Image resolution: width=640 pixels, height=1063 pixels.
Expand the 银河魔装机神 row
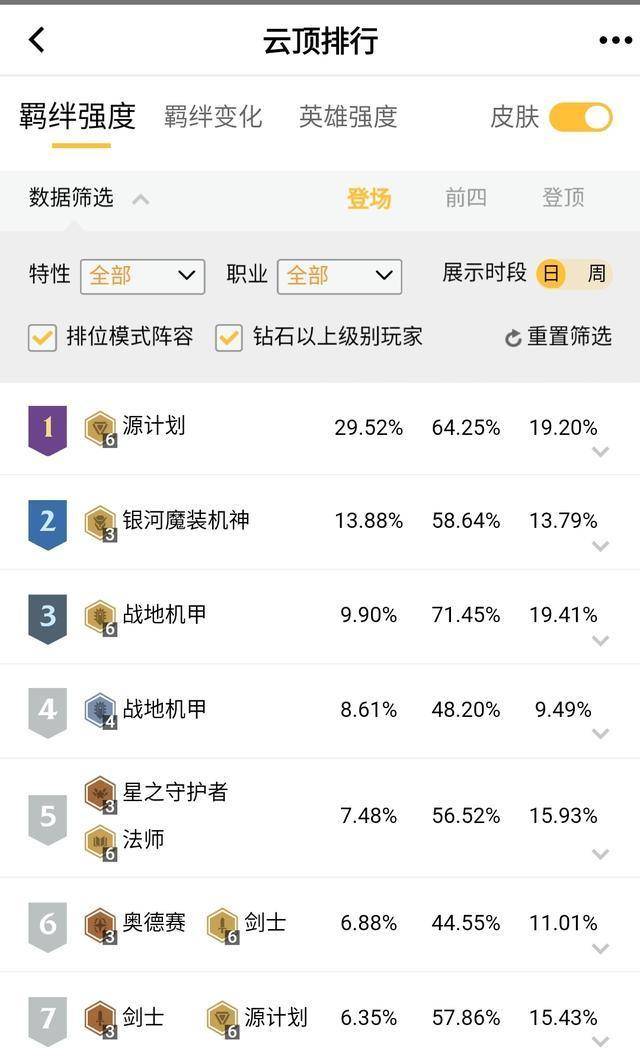point(600,546)
